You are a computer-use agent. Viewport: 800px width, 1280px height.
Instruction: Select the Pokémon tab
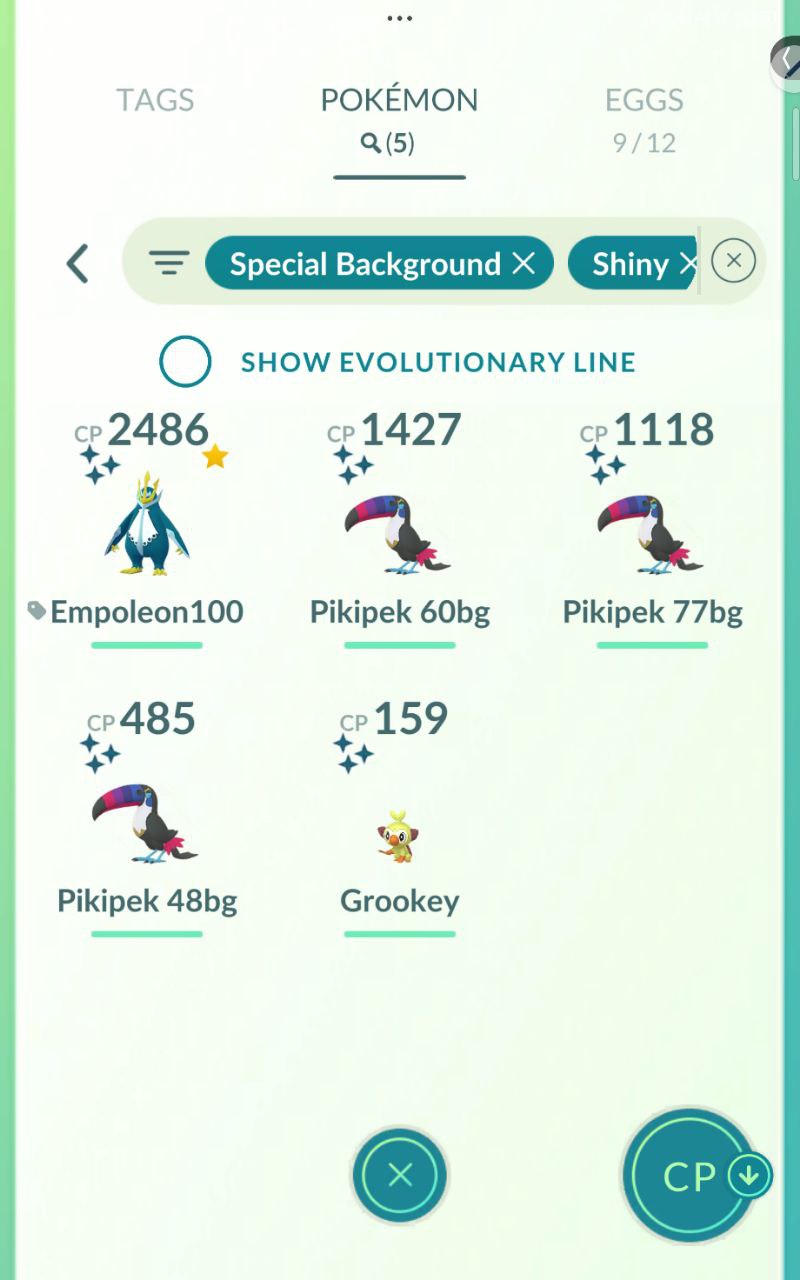pos(399,100)
